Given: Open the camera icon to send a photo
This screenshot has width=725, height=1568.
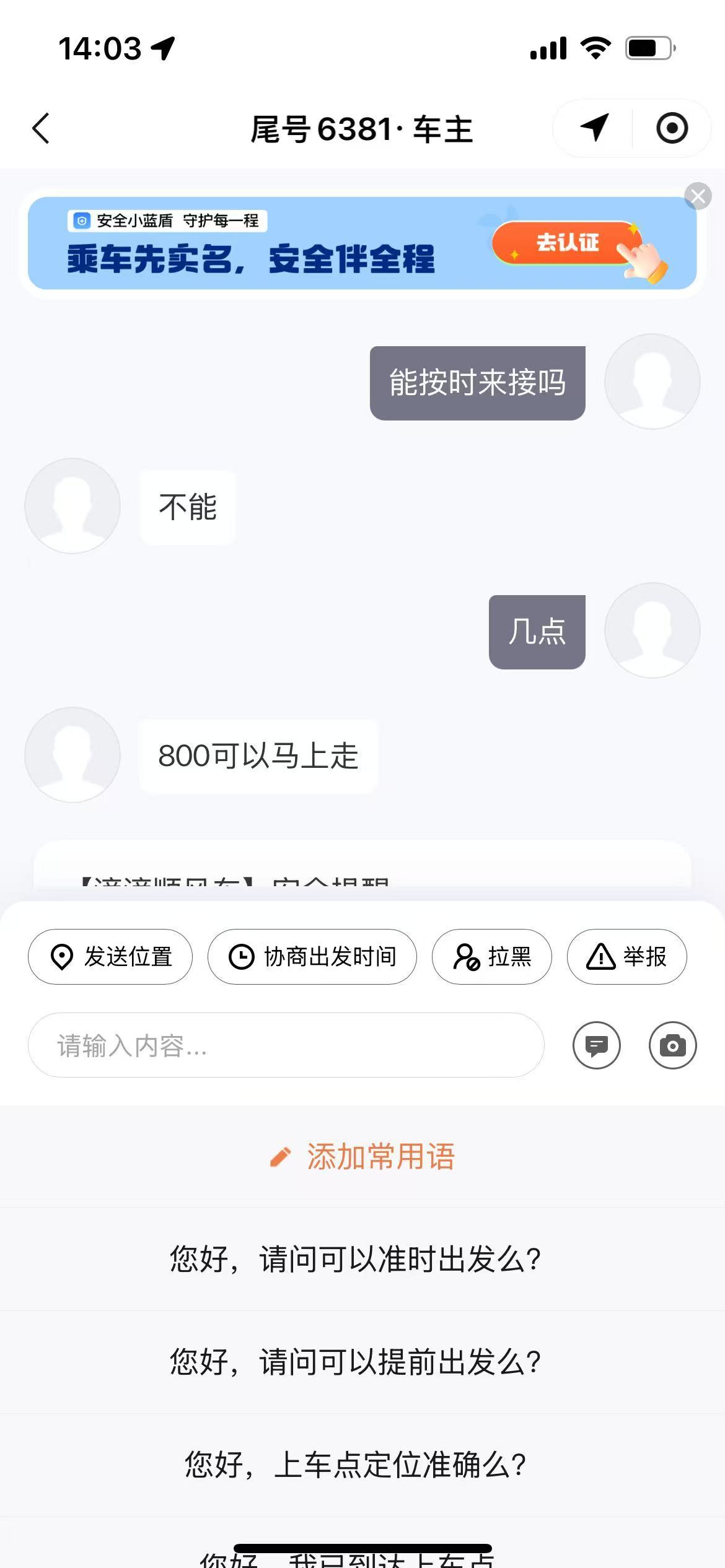Looking at the screenshot, I should [672, 1045].
